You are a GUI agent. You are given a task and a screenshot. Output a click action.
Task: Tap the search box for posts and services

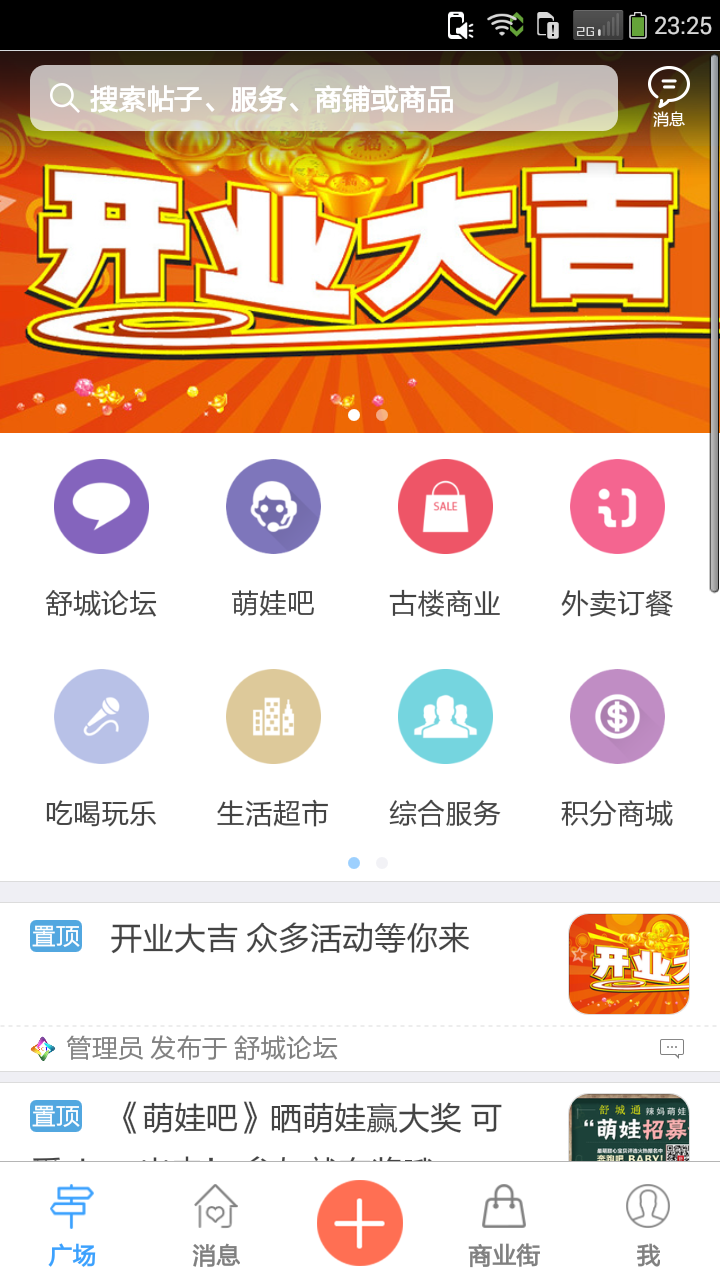pyautogui.click(x=323, y=98)
